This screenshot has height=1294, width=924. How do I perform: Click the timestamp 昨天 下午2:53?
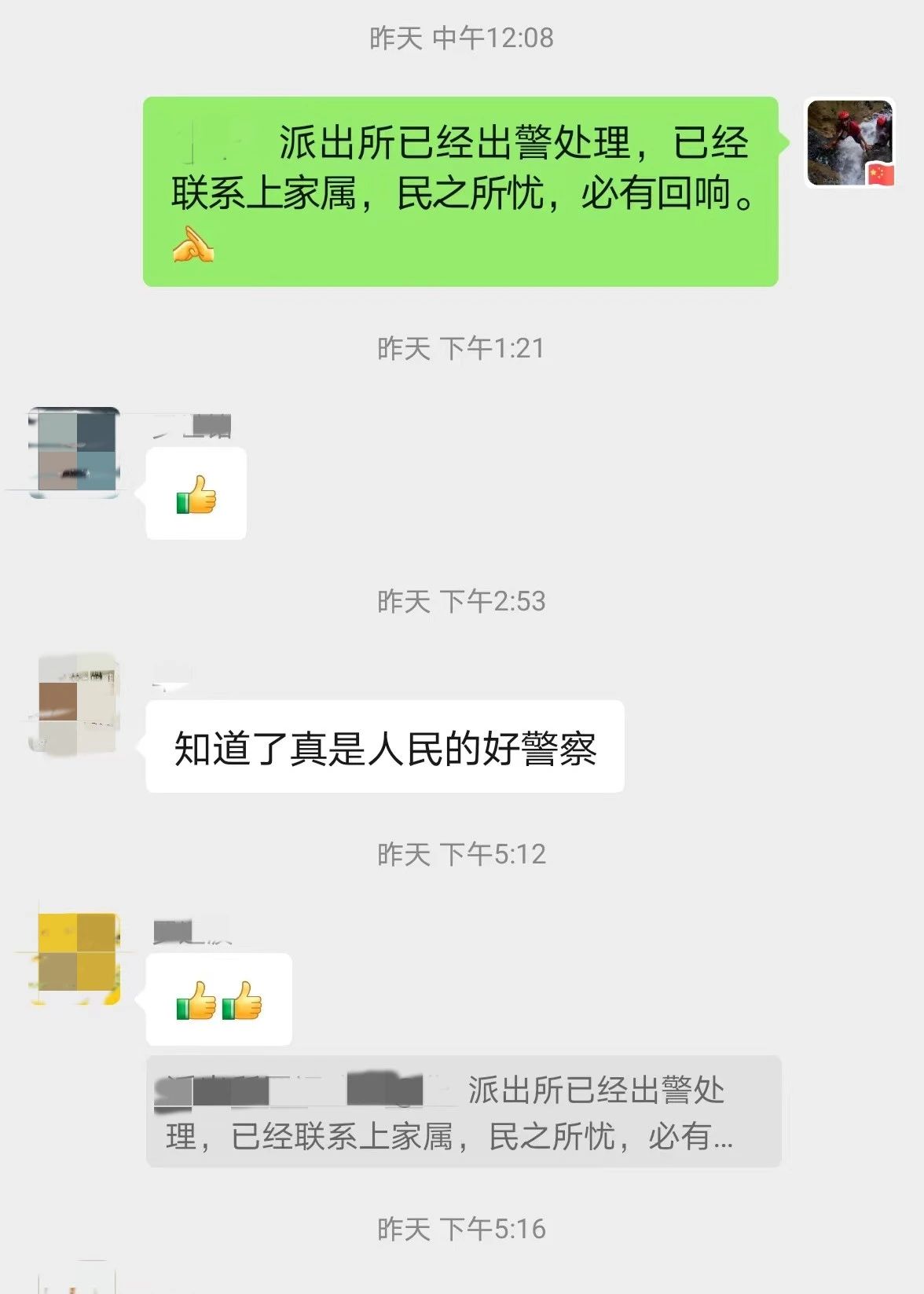tap(462, 600)
